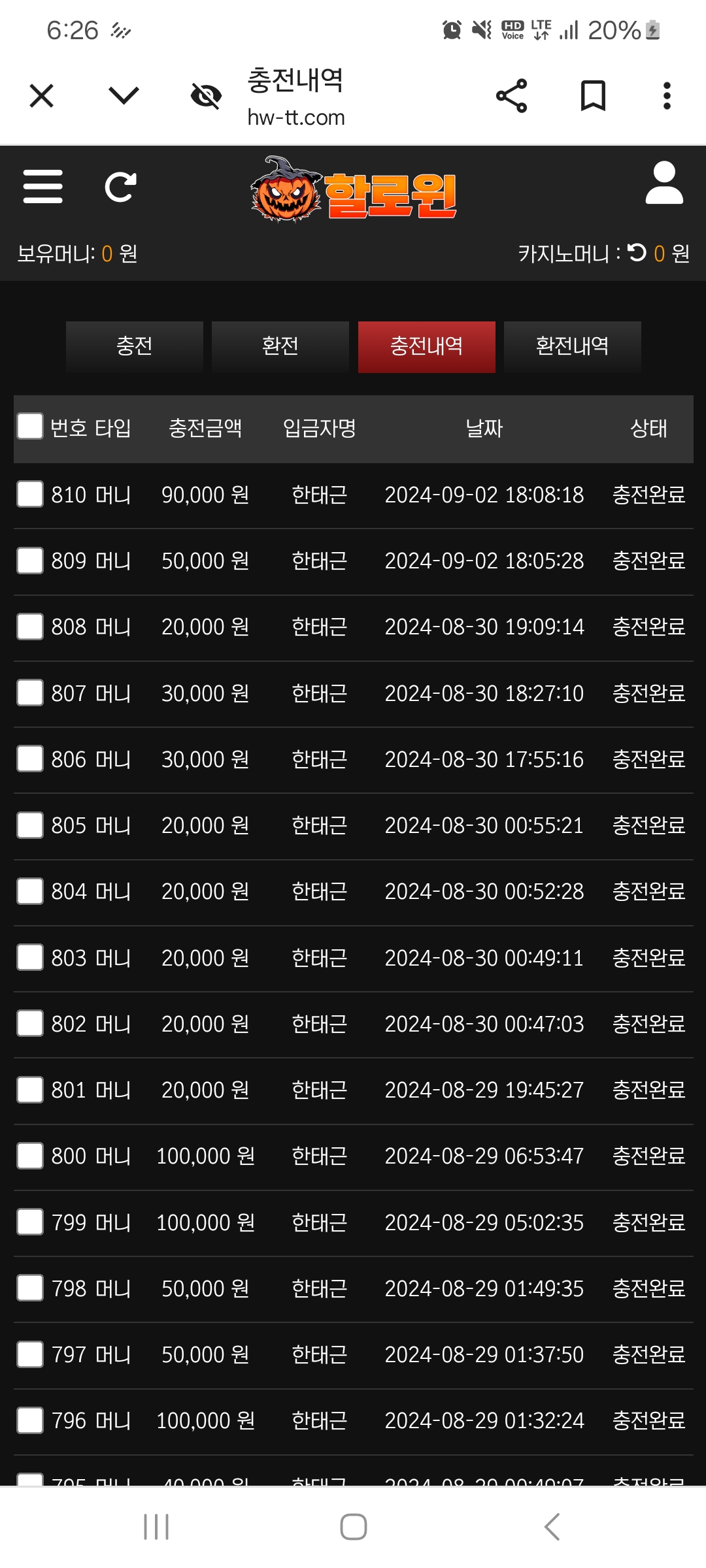Share this page
706x1568 pixels.
tap(511, 96)
